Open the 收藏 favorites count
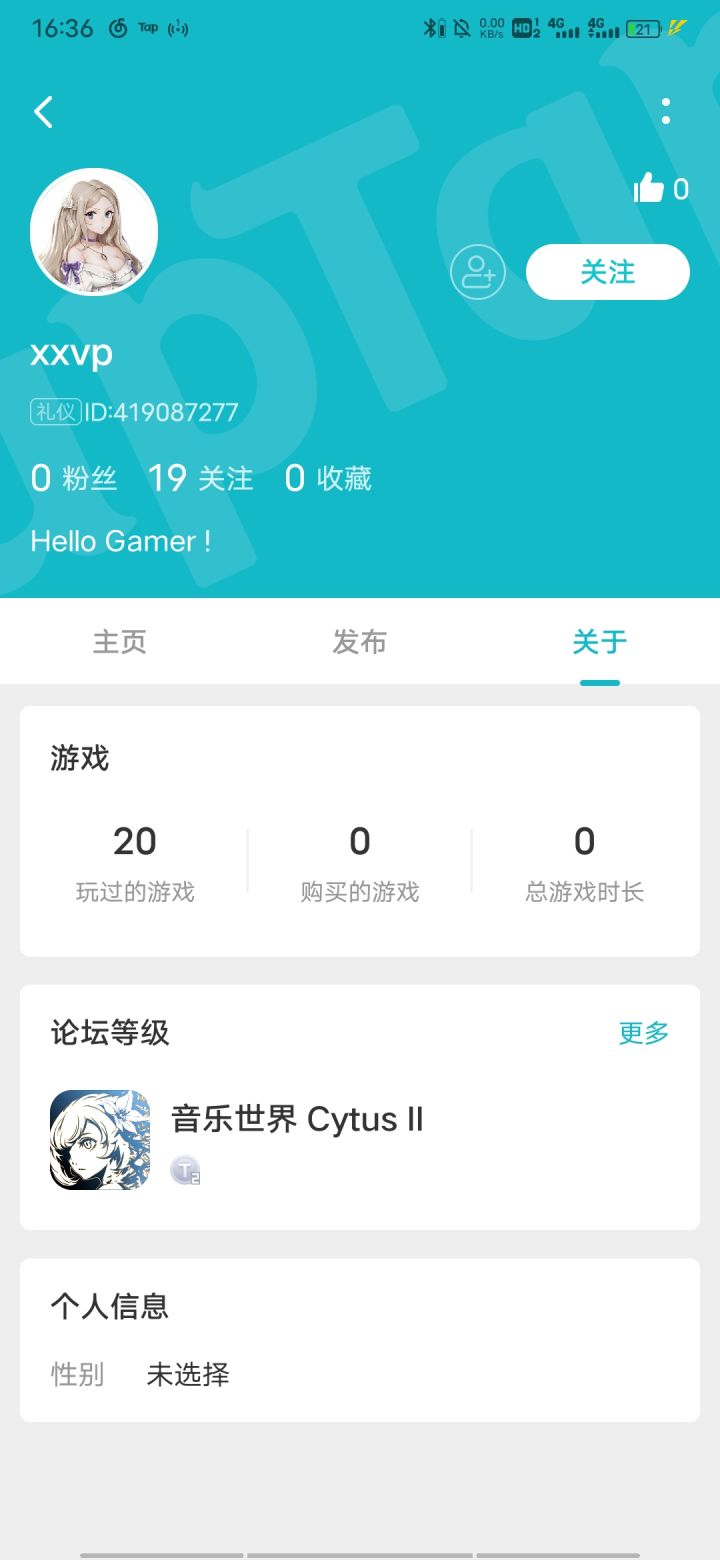720x1560 pixels. click(328, 479)
